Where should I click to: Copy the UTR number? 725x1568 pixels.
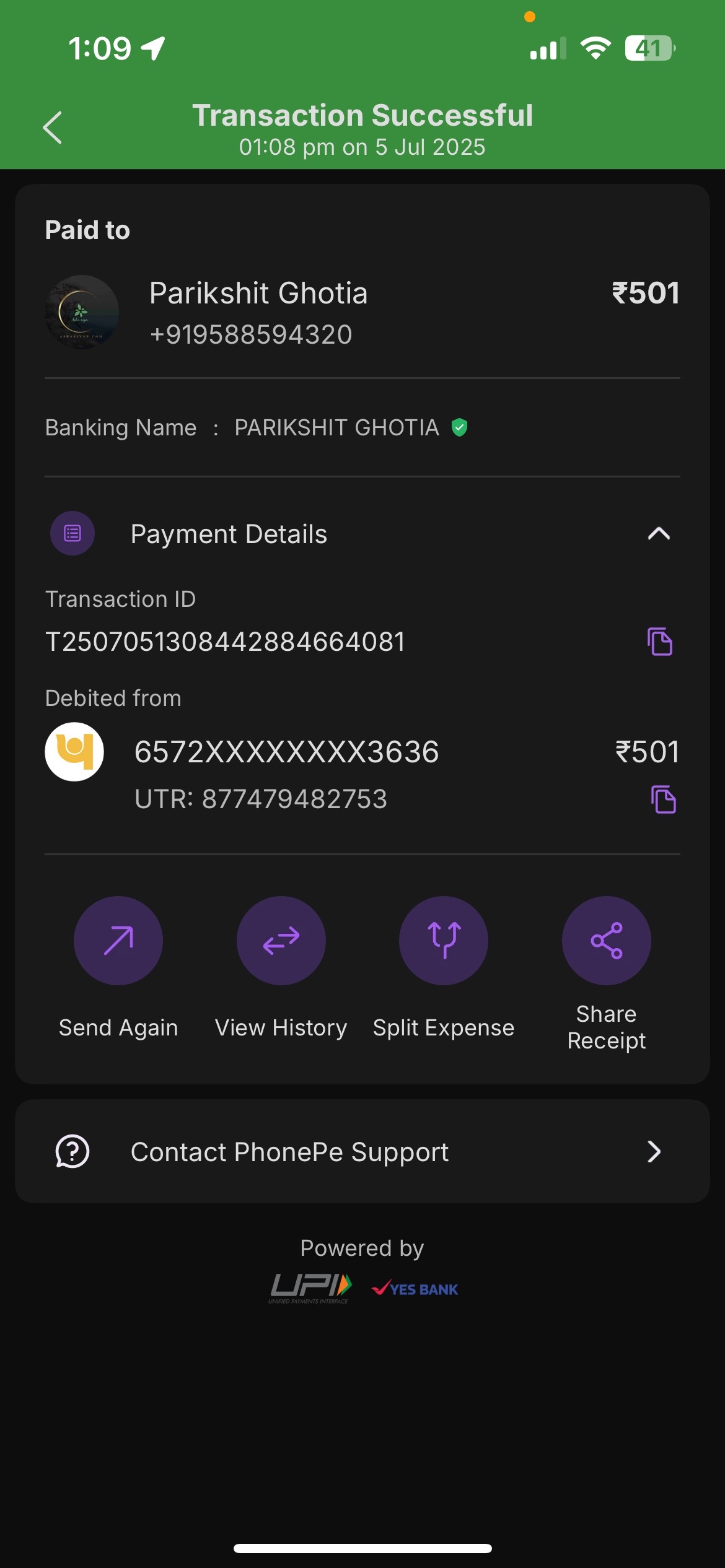tap(663, 799)
